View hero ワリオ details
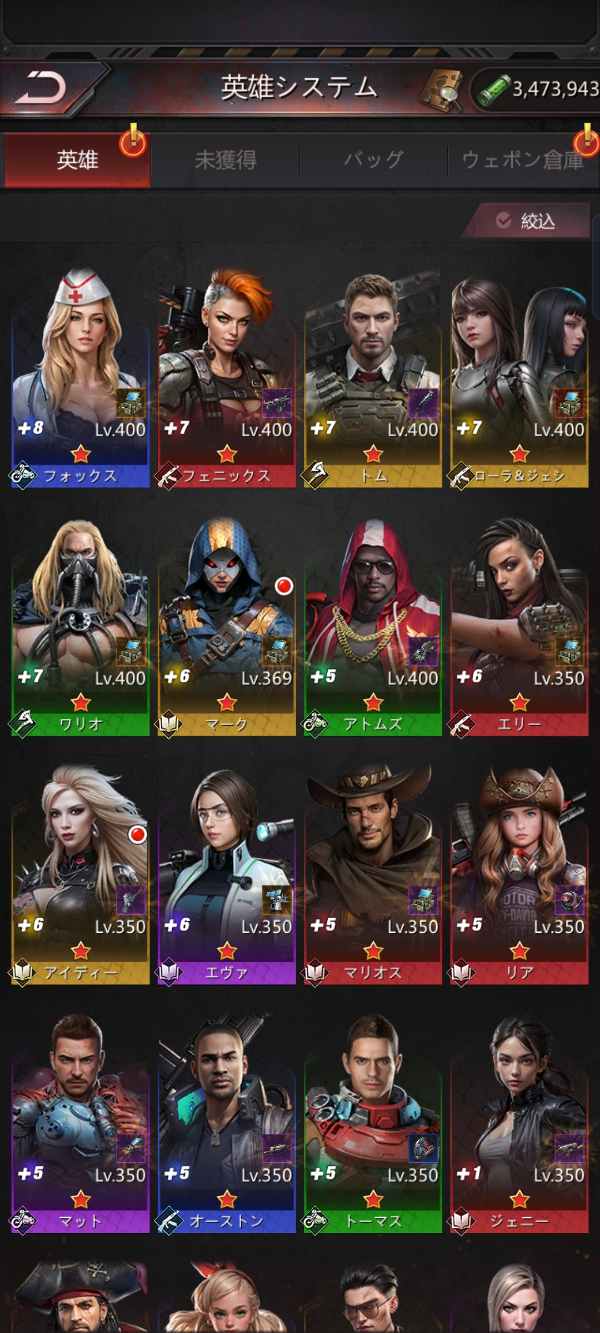This screenshot has width=600, height=1333. coord(80,625)
